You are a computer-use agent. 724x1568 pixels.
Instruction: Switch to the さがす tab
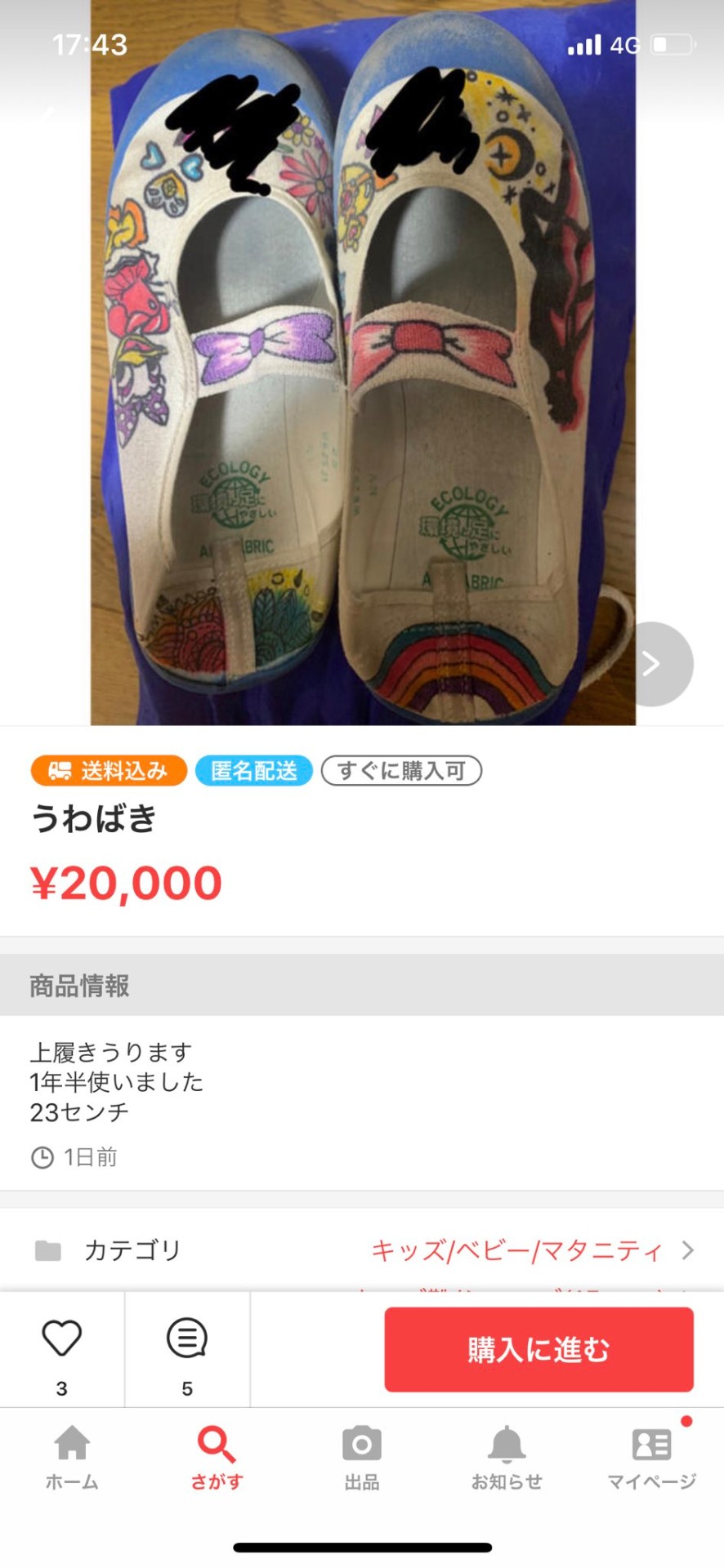click(217, 1458)
